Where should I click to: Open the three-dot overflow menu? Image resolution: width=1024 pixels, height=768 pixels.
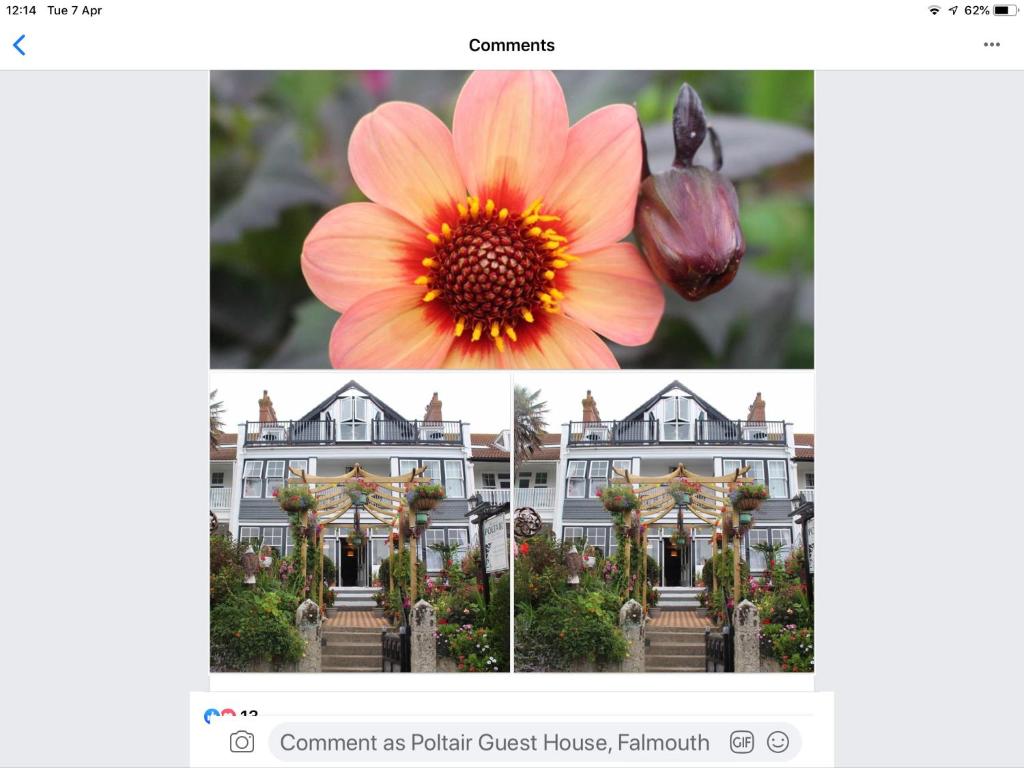click(x=991, y=45)
